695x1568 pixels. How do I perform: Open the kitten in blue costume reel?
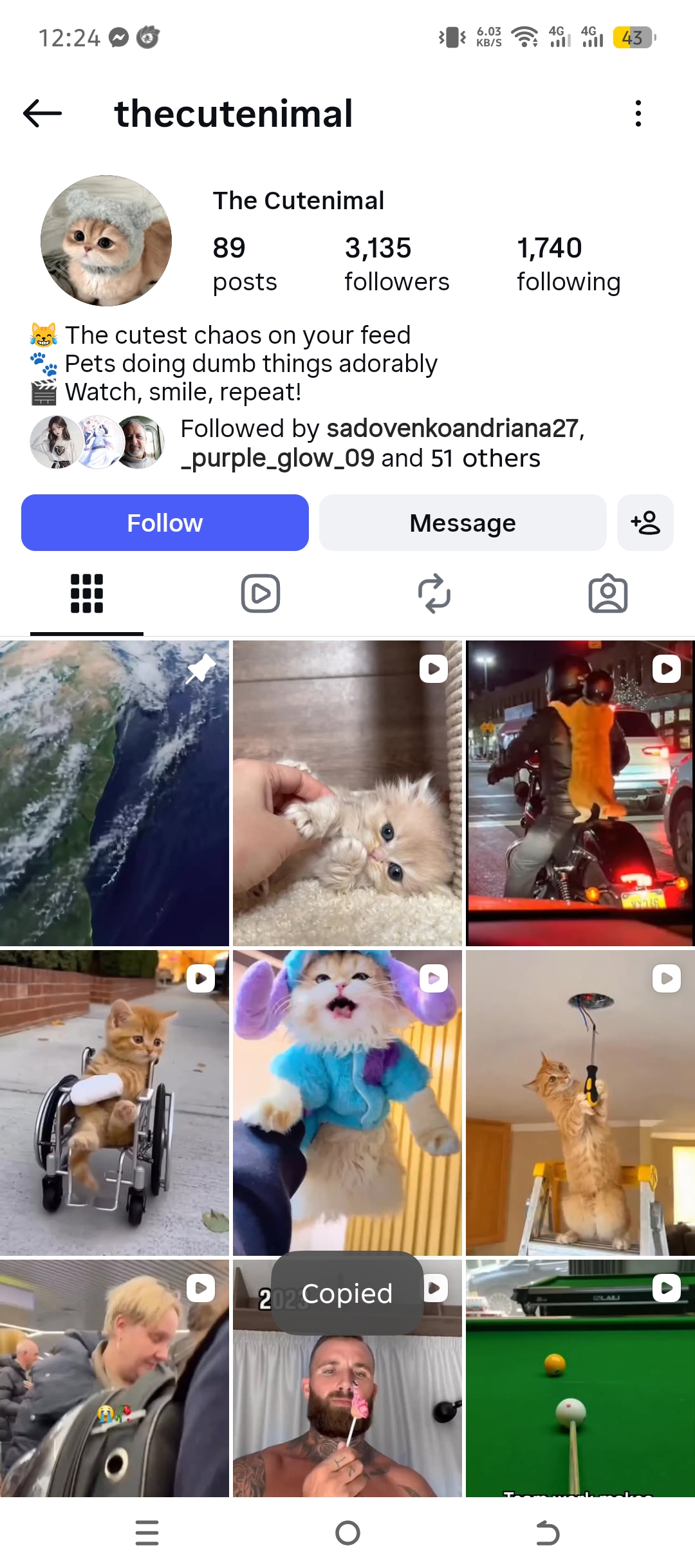tap(347, 1103)
